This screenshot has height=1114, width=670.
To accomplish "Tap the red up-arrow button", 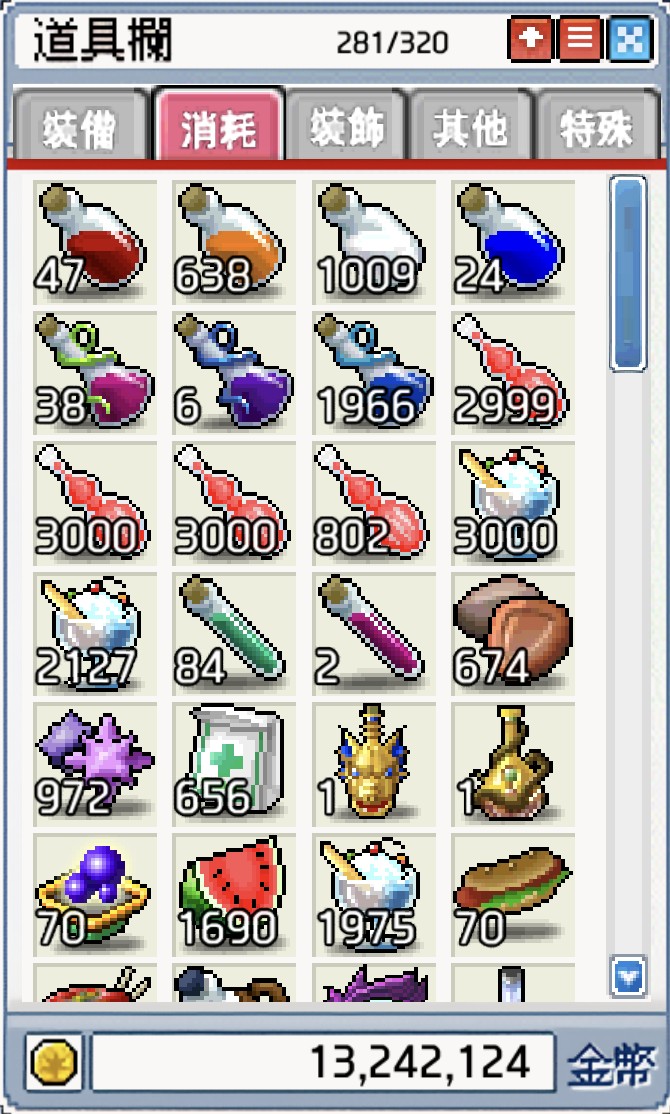I will click(530, 41).
